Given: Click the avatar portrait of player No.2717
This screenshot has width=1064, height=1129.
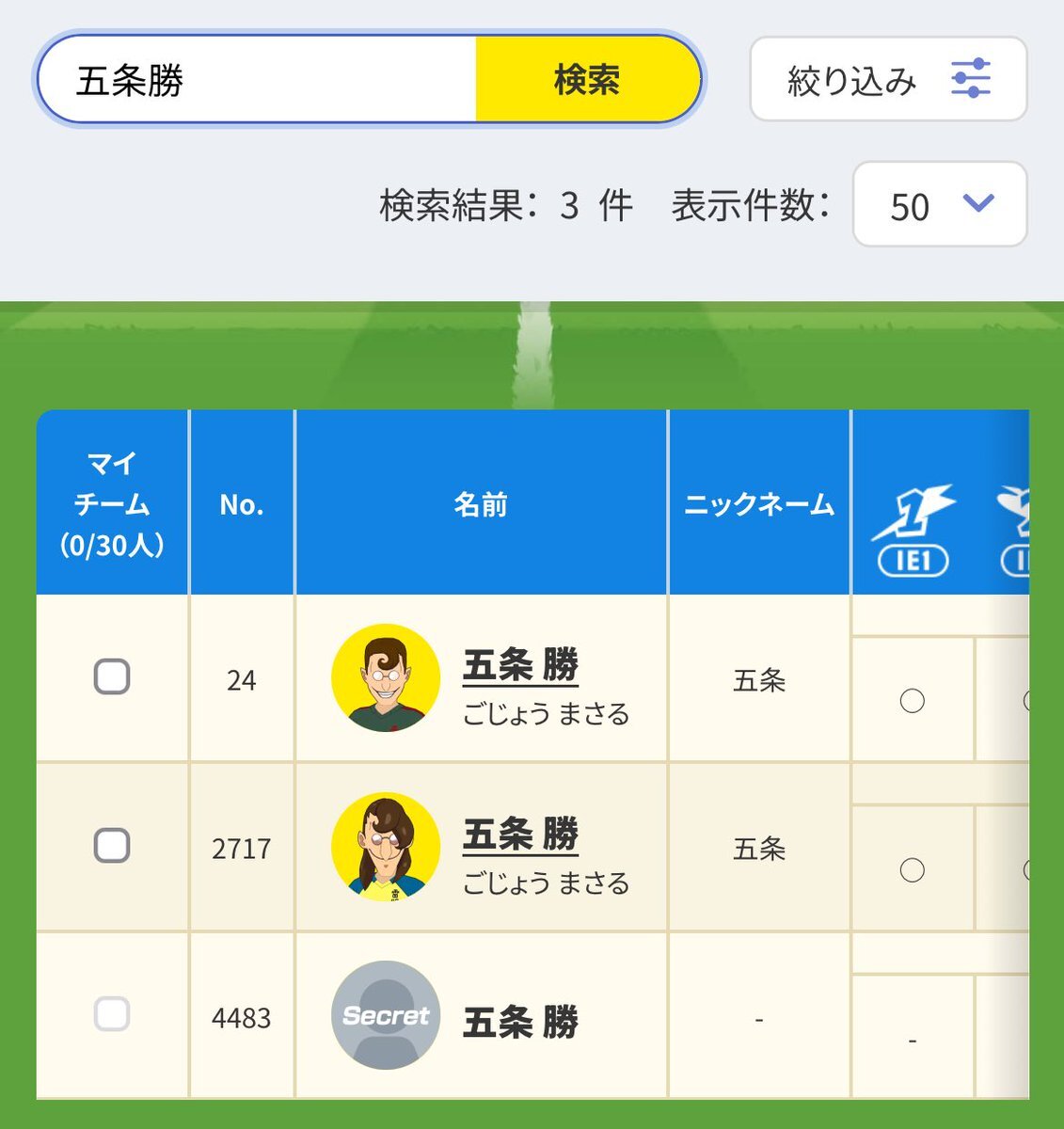Looking at the screenshot, I should pyautogui.click(x=385, y=846).
